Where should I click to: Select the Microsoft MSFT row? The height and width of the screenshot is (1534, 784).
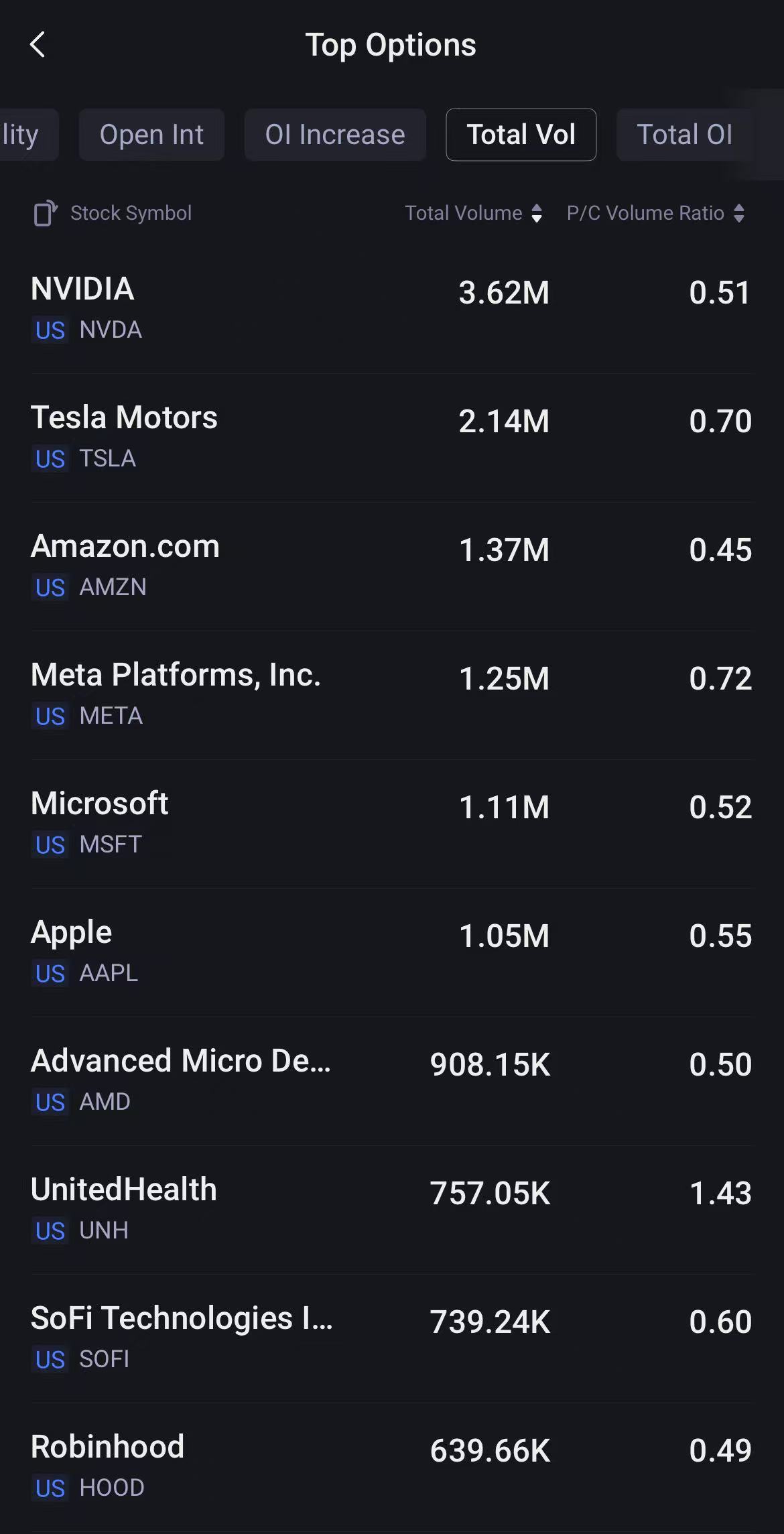coord(392,824)
